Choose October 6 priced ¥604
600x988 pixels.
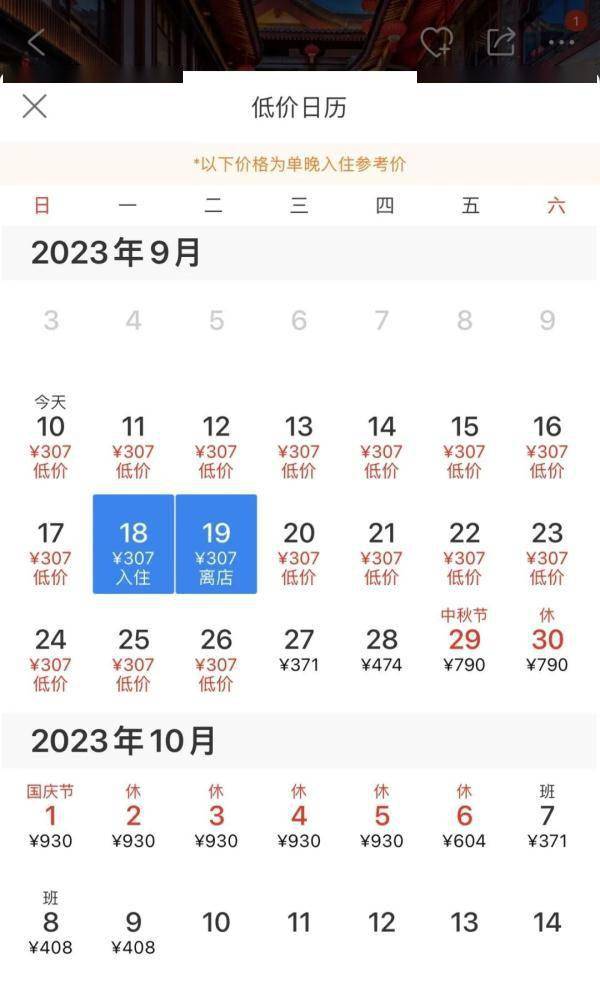tap(464, 817)
